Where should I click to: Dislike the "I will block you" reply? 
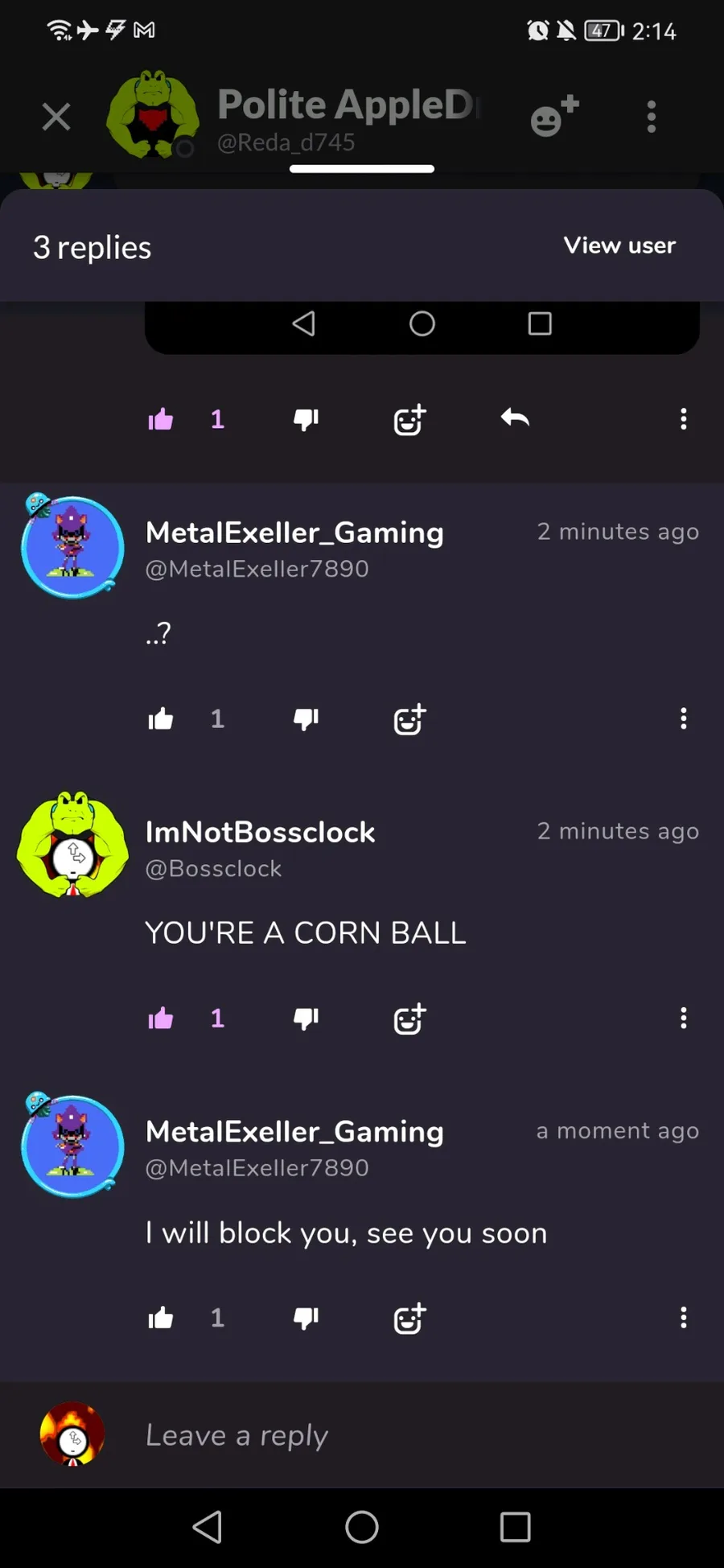coord(306,1318)
